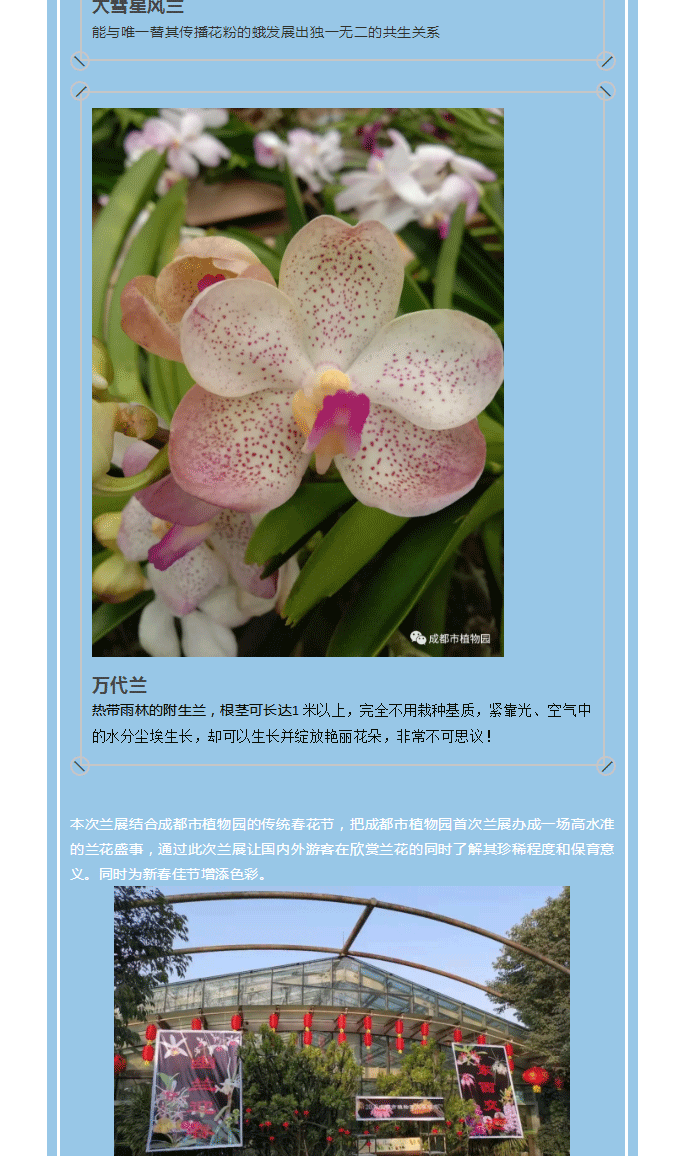Open the Vanda orchid photo full-size

point(298,382)
